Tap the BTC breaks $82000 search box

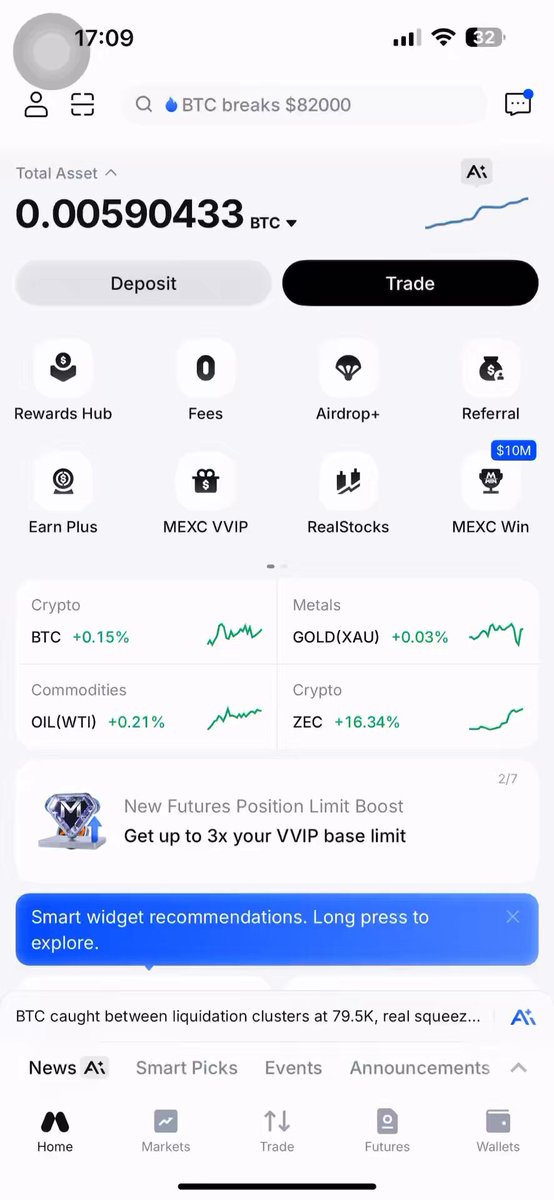point(304,104)
